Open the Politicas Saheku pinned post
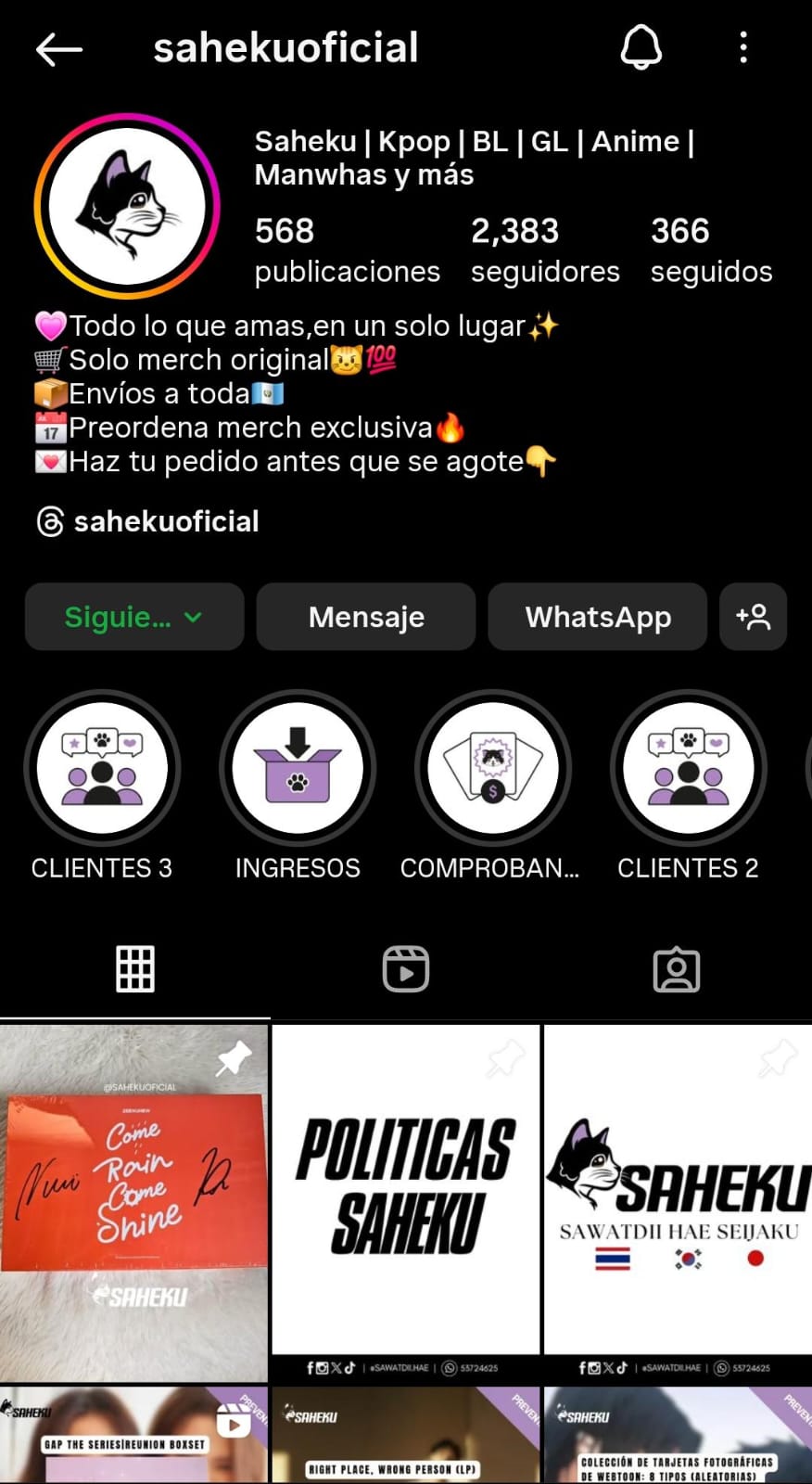 coord(406,1202)
